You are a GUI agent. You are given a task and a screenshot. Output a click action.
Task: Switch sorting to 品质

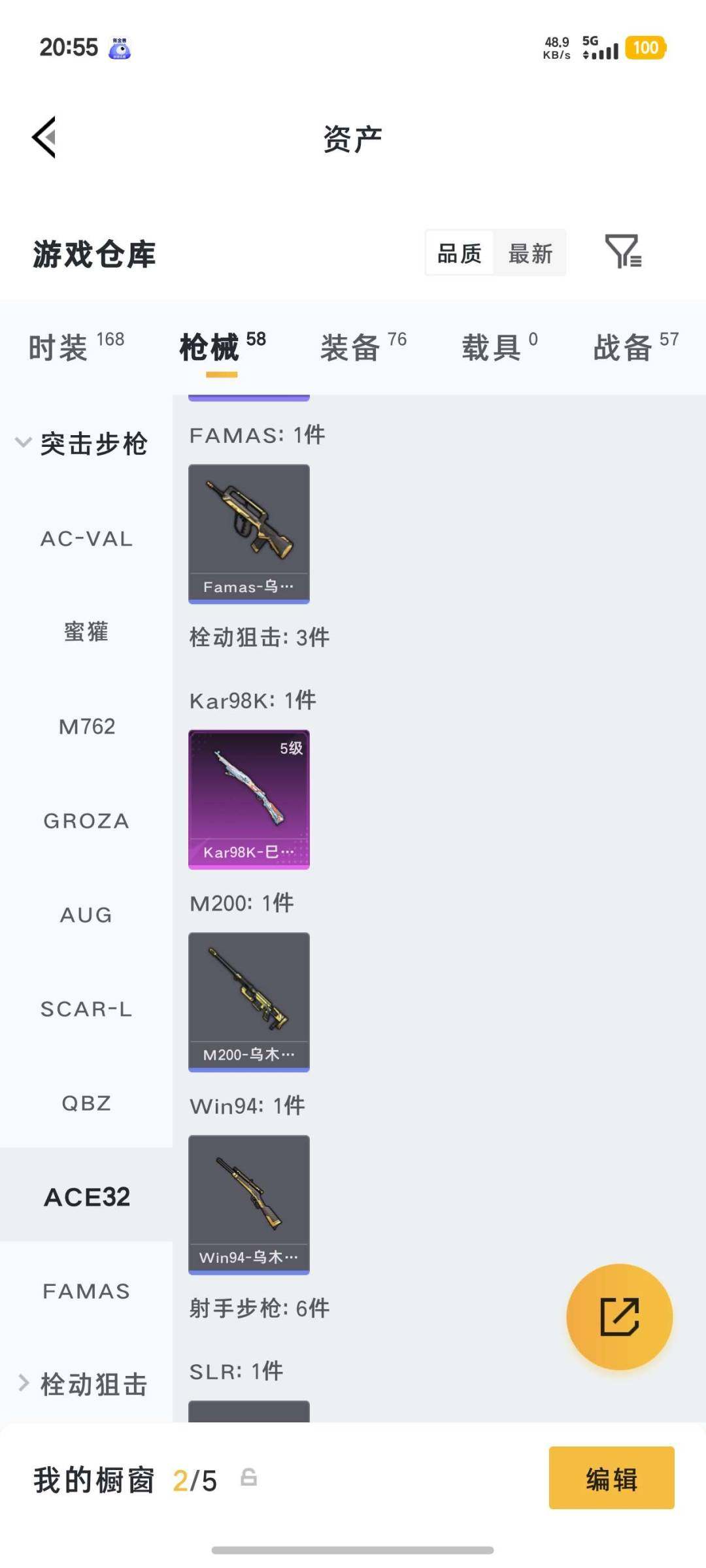pos(460,253)
